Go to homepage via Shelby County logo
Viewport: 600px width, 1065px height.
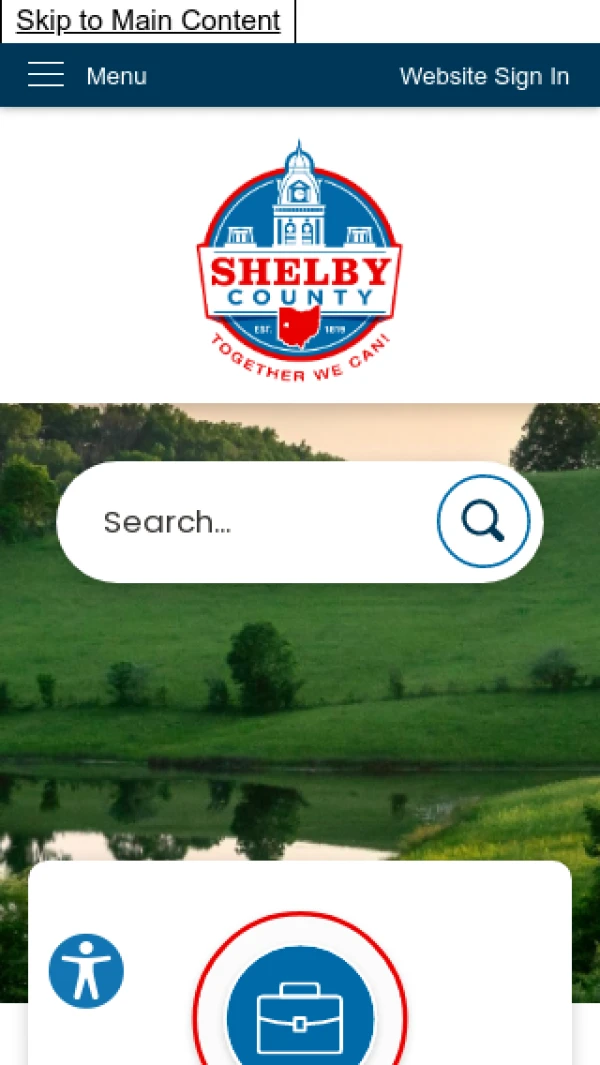300,262
